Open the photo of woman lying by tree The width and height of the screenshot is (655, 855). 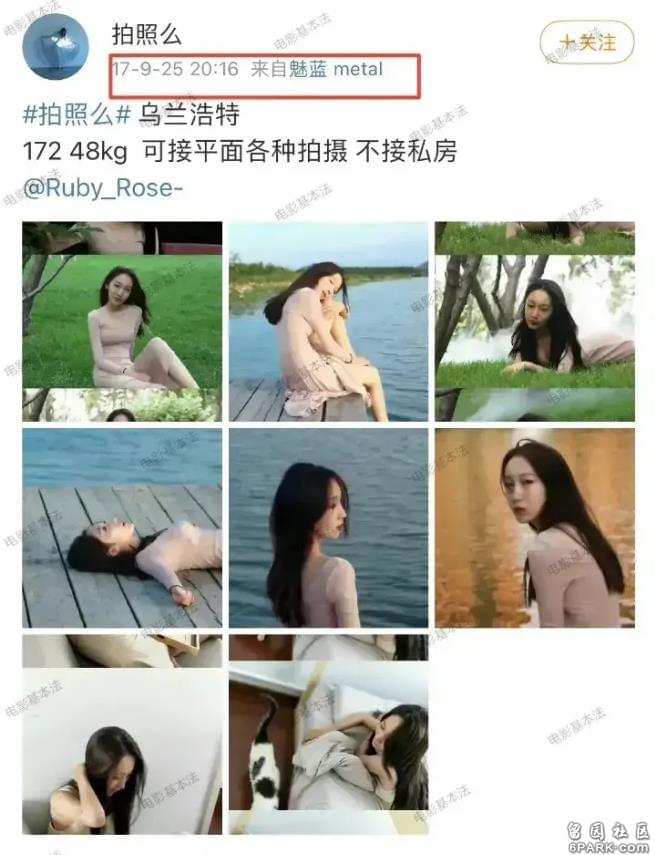[x=534, y=321]
